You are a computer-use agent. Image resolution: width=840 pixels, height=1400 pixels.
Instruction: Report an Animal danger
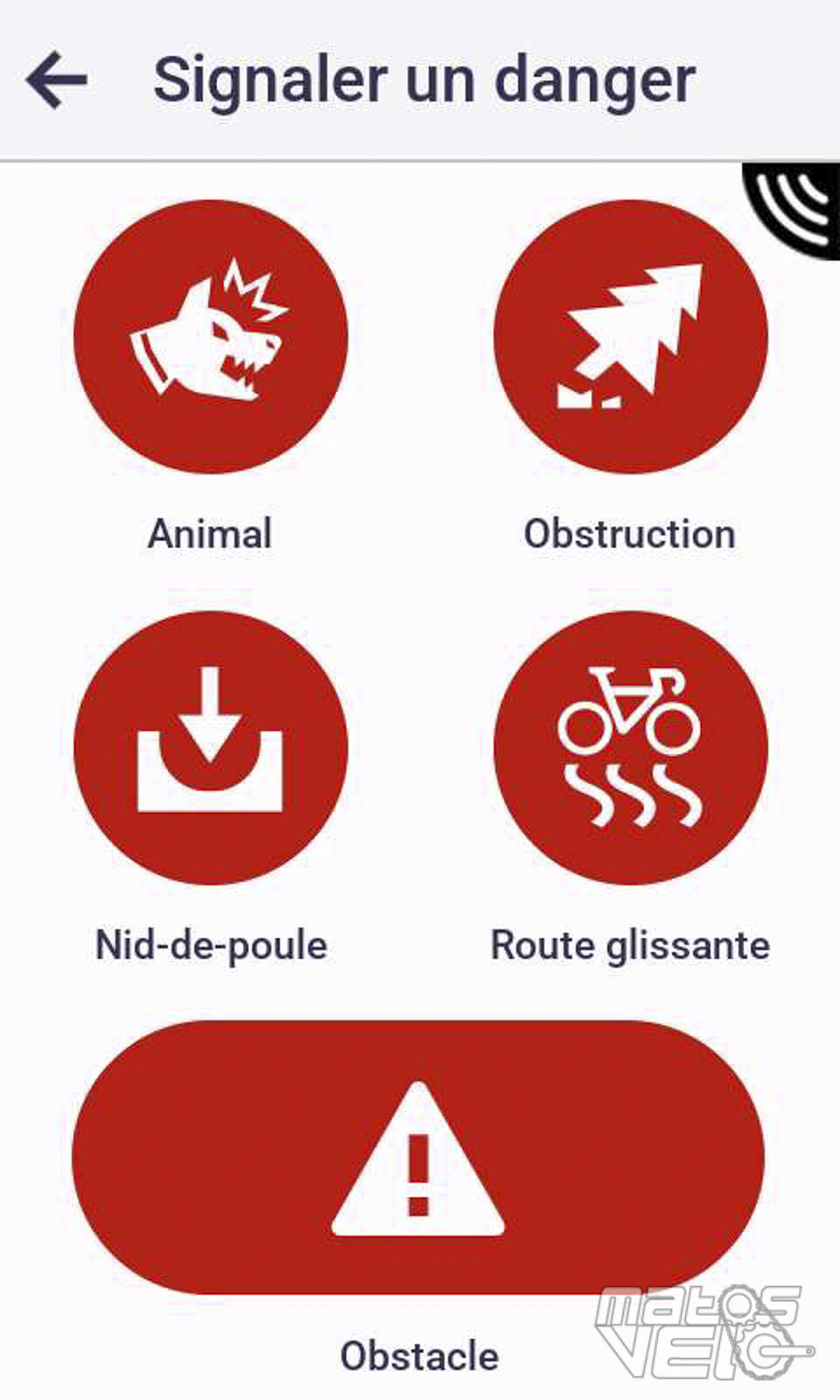click(211, 337)
